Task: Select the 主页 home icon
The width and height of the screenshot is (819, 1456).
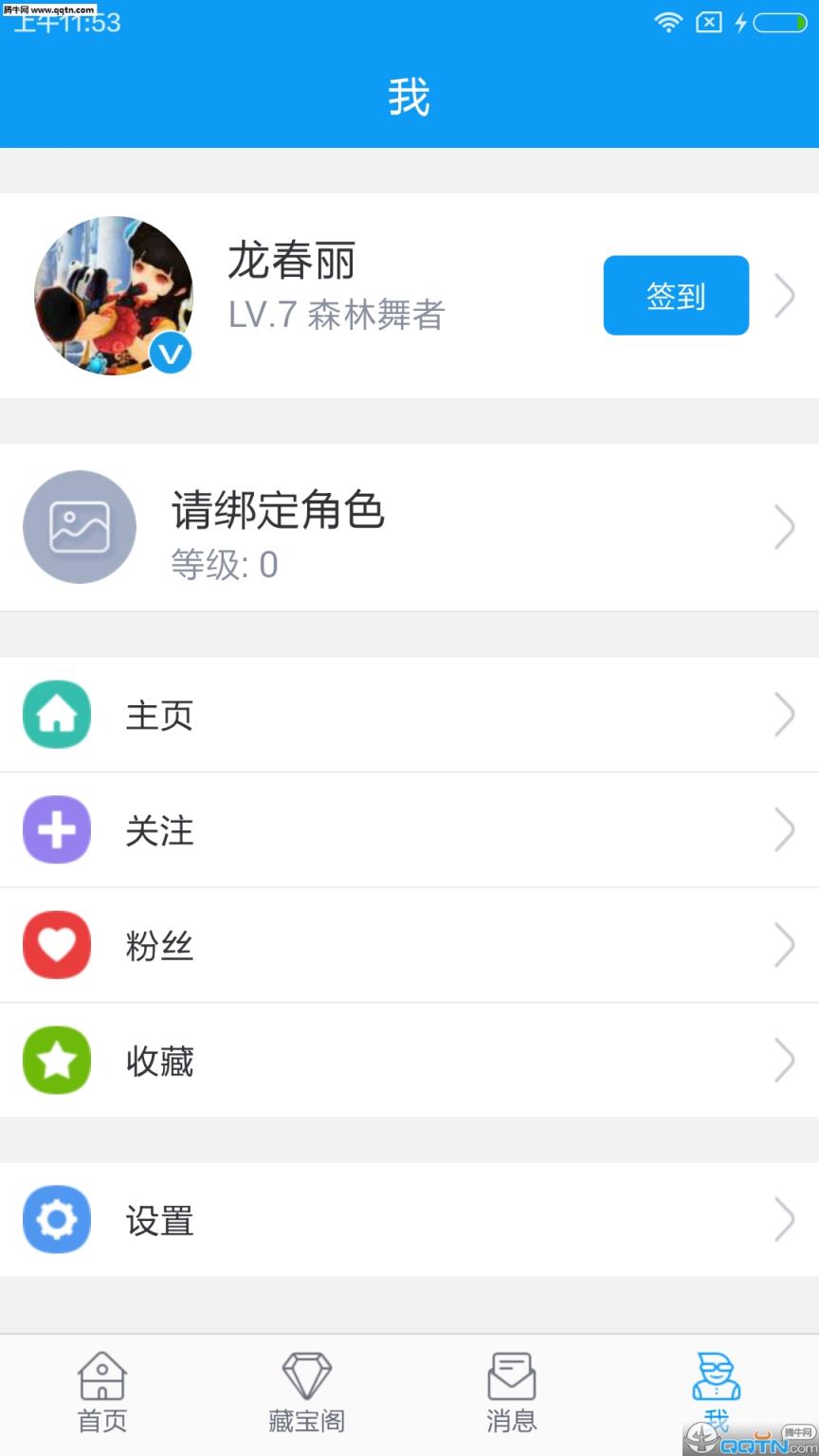Action: pos(56,714)
